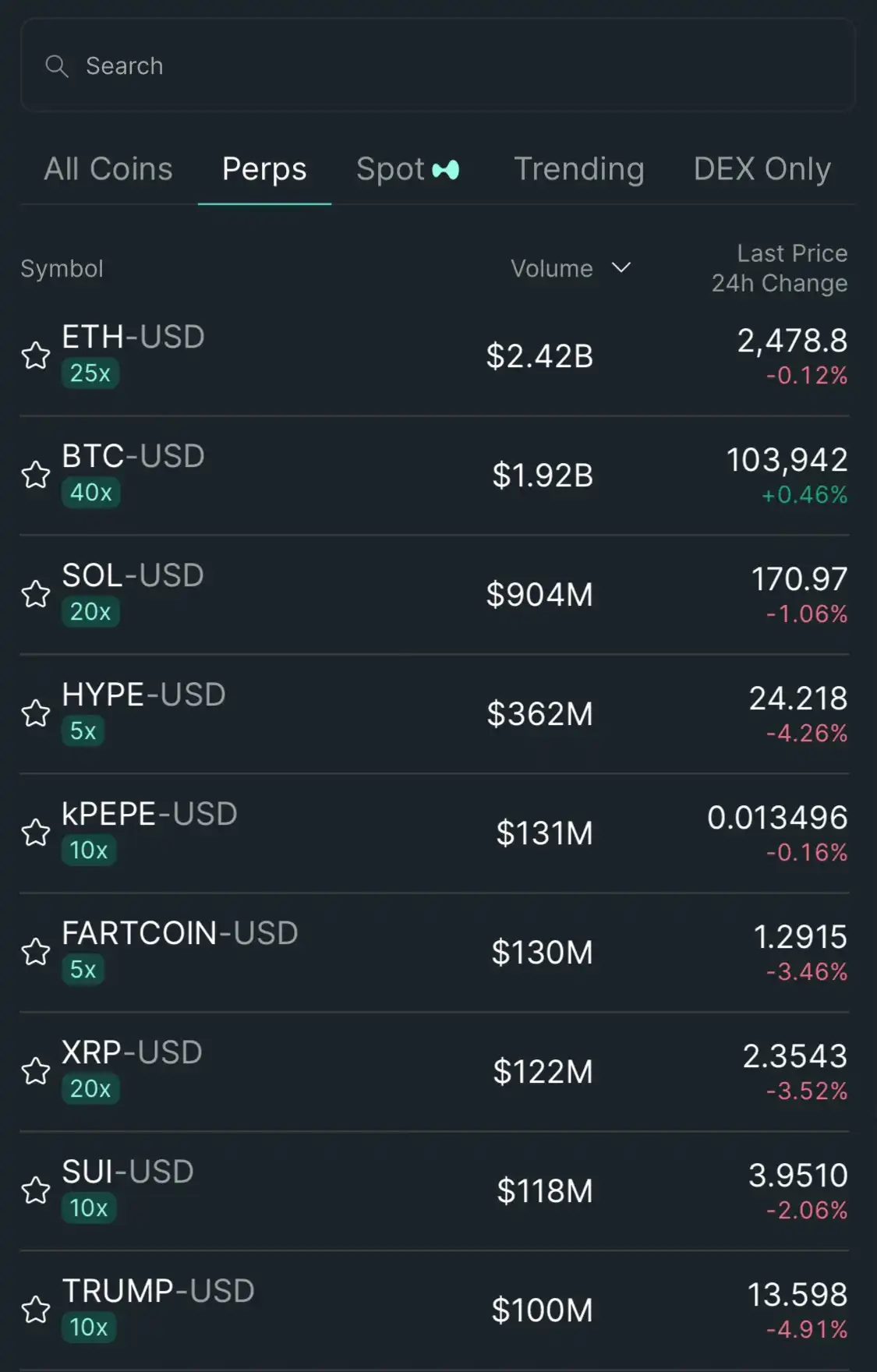Click the bow-tie icon next to Spot
877x1372 pixels.
click(x=446, y=168)
